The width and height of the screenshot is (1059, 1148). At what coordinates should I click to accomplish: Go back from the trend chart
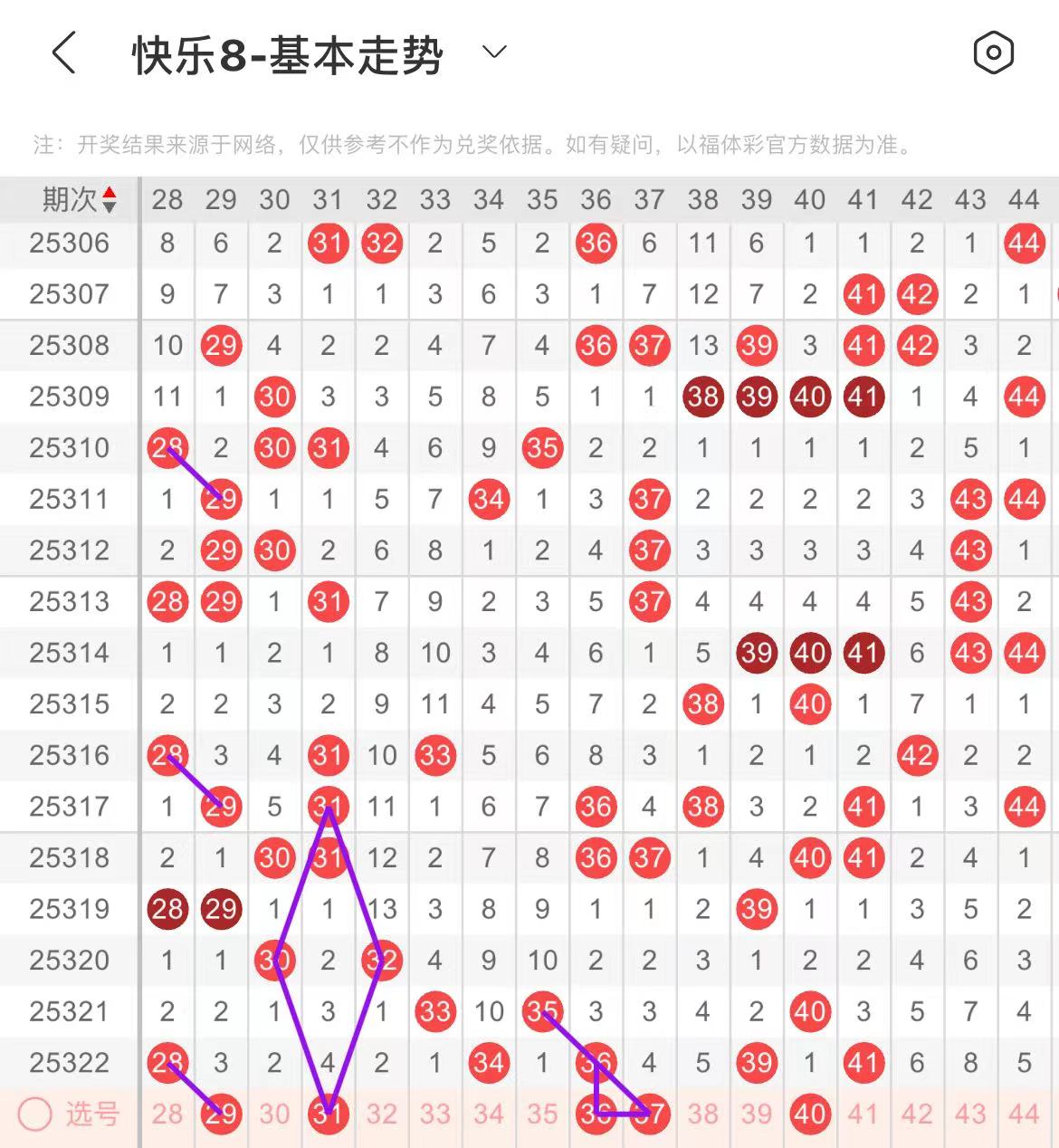pos(63,53)
